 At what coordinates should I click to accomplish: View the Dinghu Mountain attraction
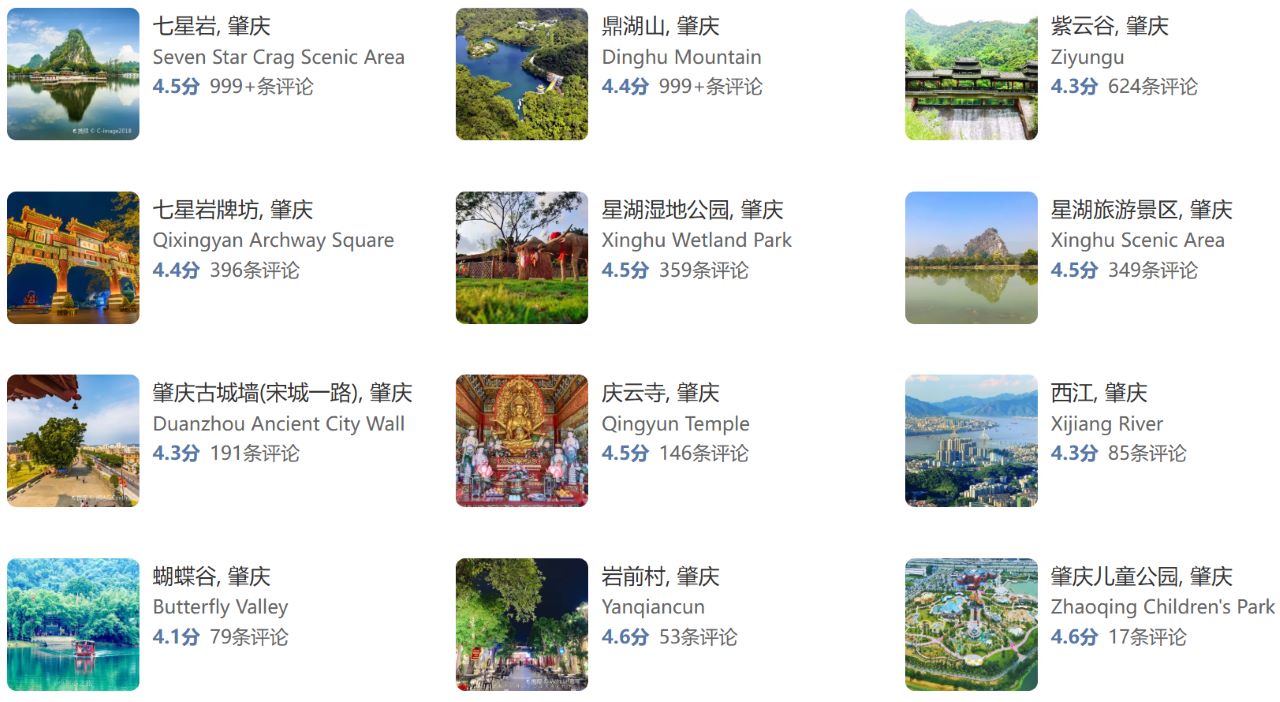pos(681,57)
